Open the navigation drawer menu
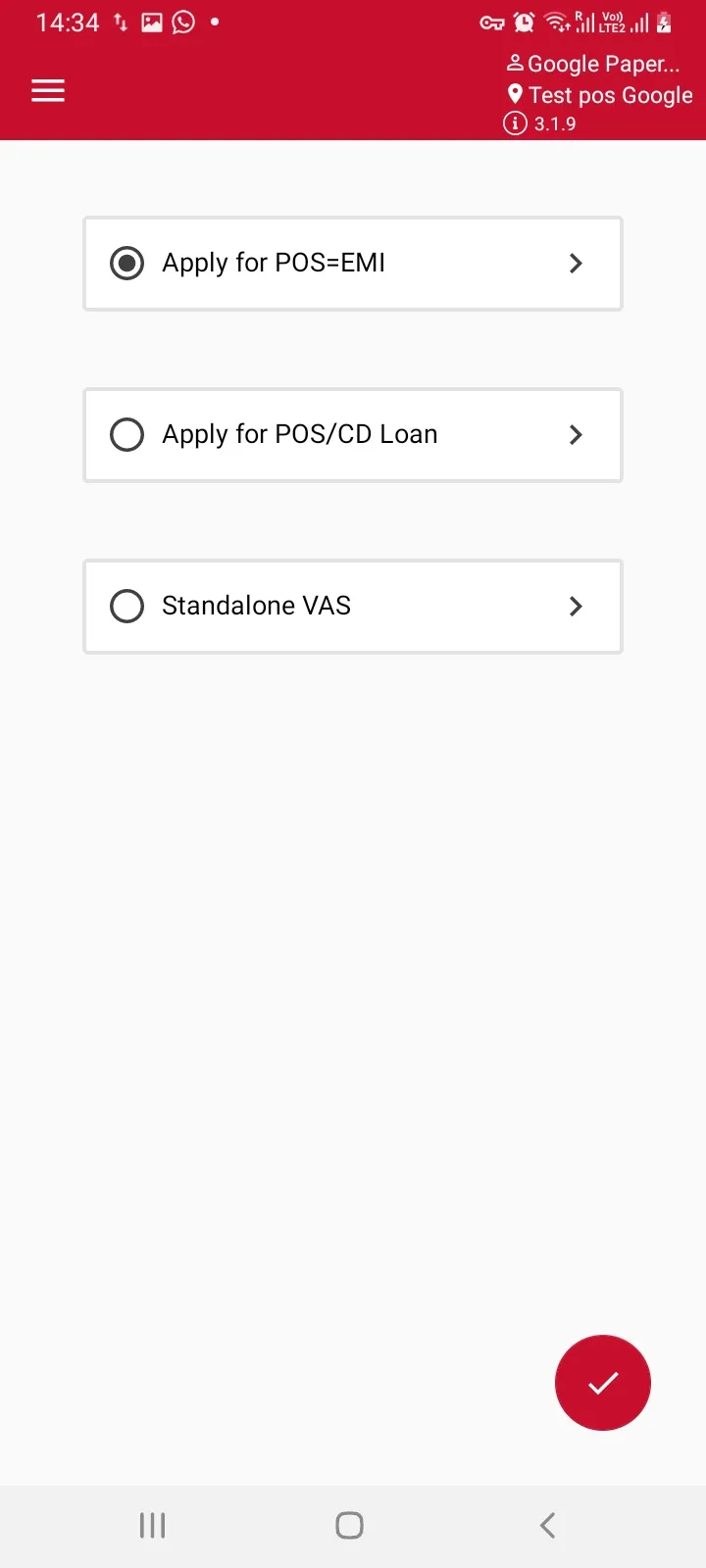The width and height of the screenshot is (706, 1568). pos(47,90)
